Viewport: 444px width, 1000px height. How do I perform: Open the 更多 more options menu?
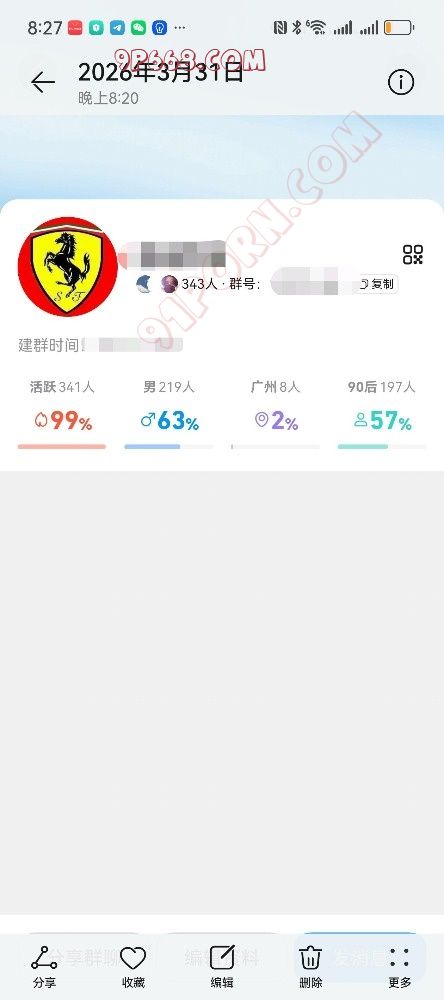[400, 966]
